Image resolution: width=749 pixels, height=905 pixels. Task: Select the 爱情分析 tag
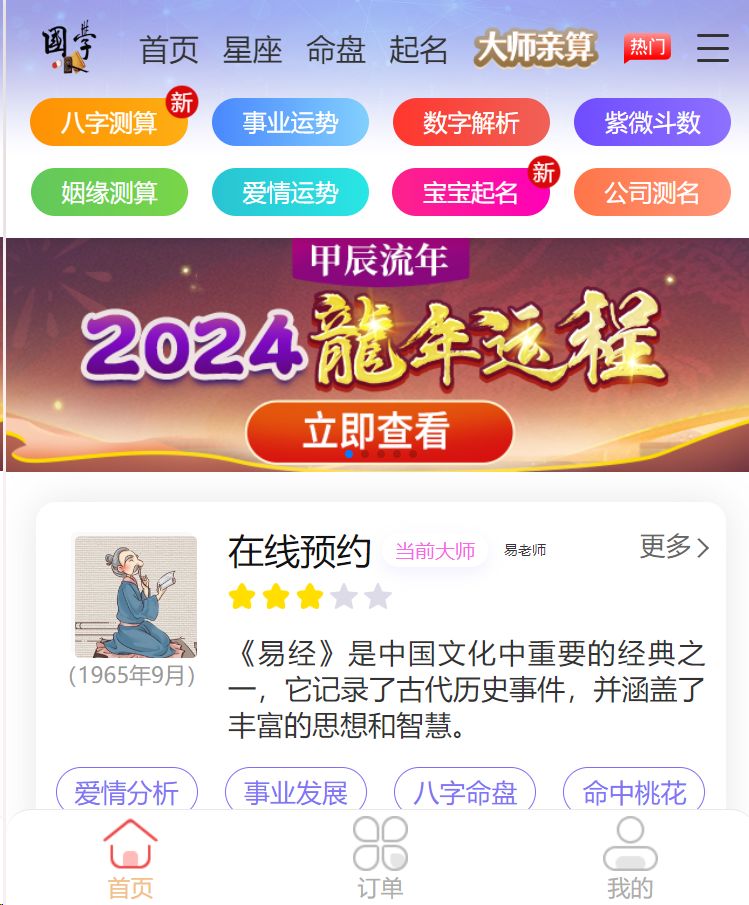126,793
